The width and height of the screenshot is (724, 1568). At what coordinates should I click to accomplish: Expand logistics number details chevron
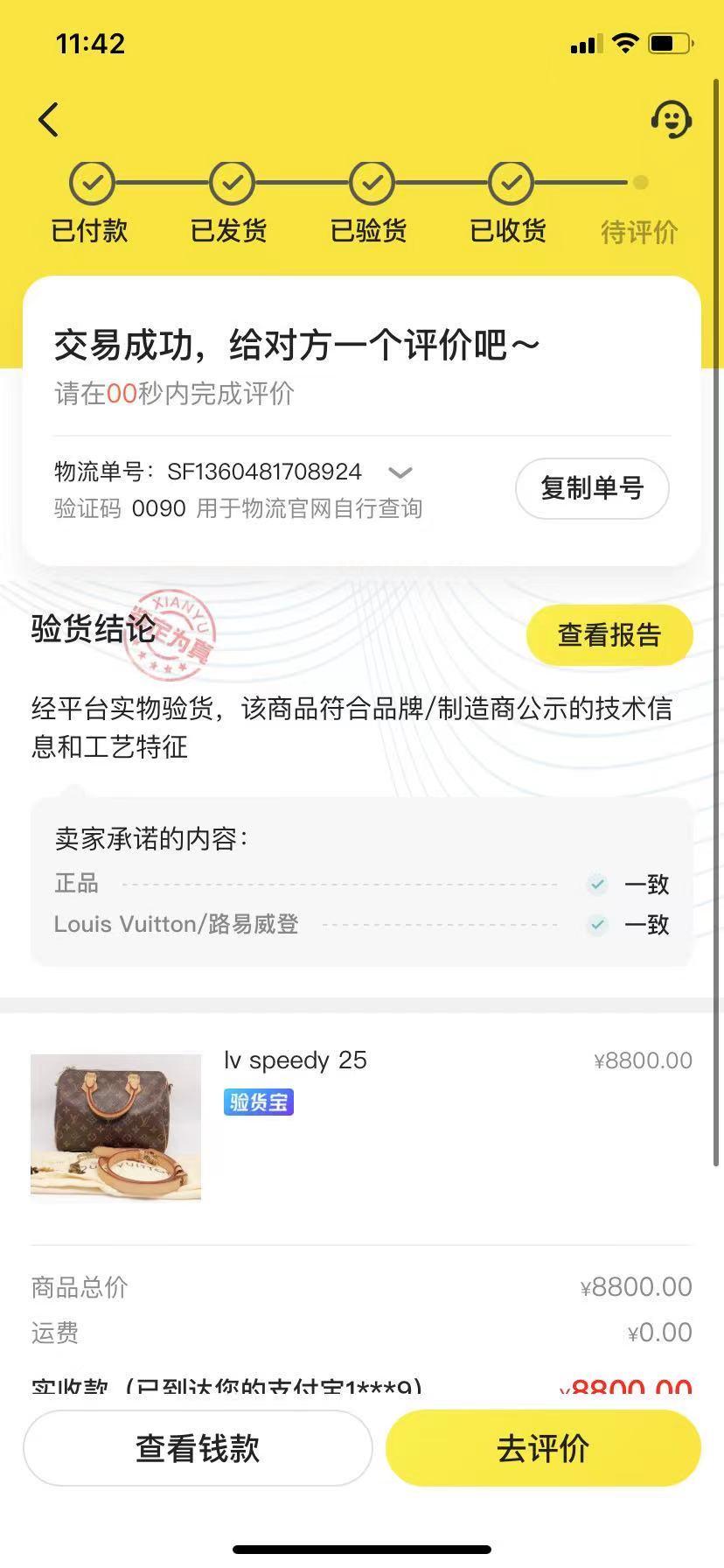(x=400, y=472)
